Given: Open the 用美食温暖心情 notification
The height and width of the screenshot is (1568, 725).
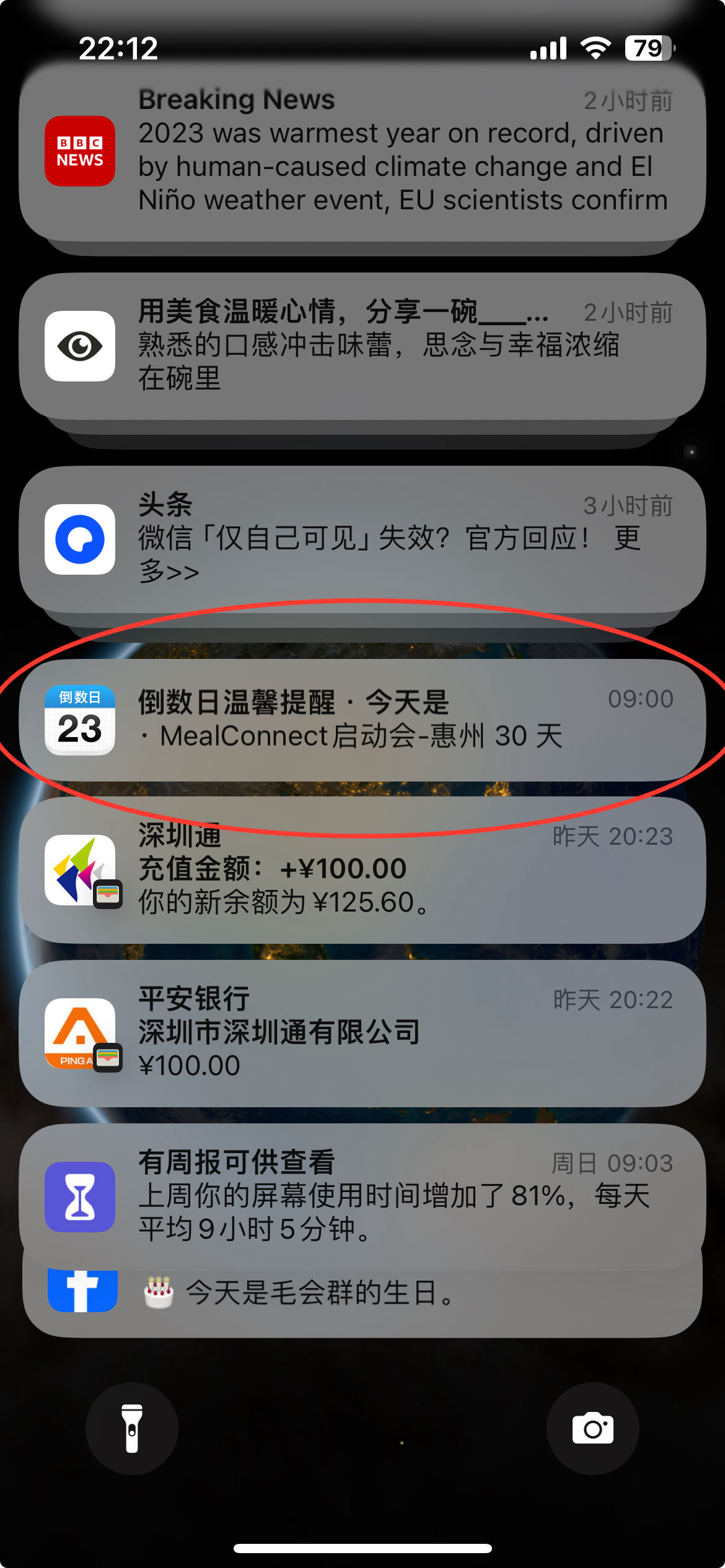Looking at the screenshot, I should coord(362,346).
